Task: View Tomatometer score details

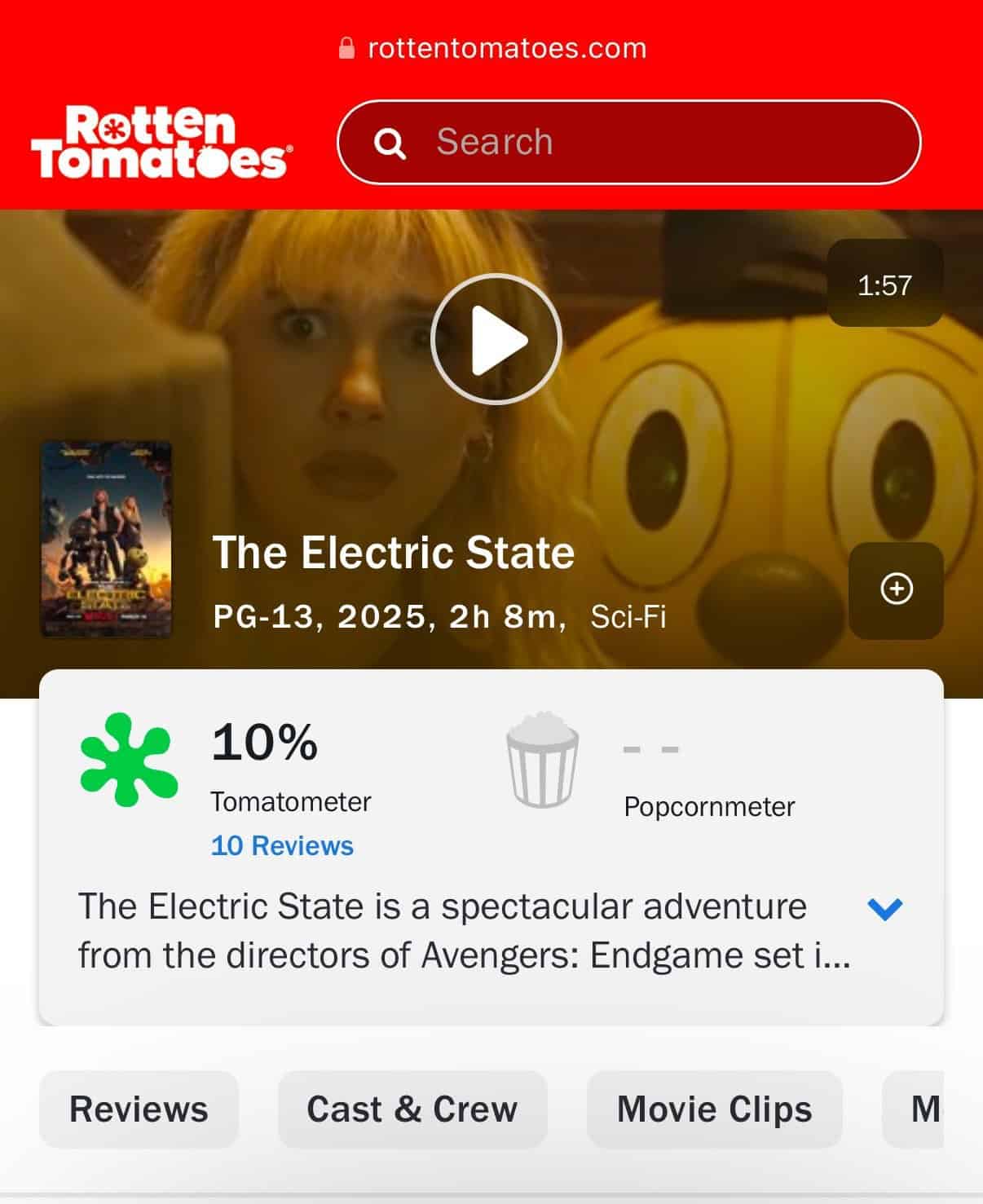Action: click(x=263, y=743)
